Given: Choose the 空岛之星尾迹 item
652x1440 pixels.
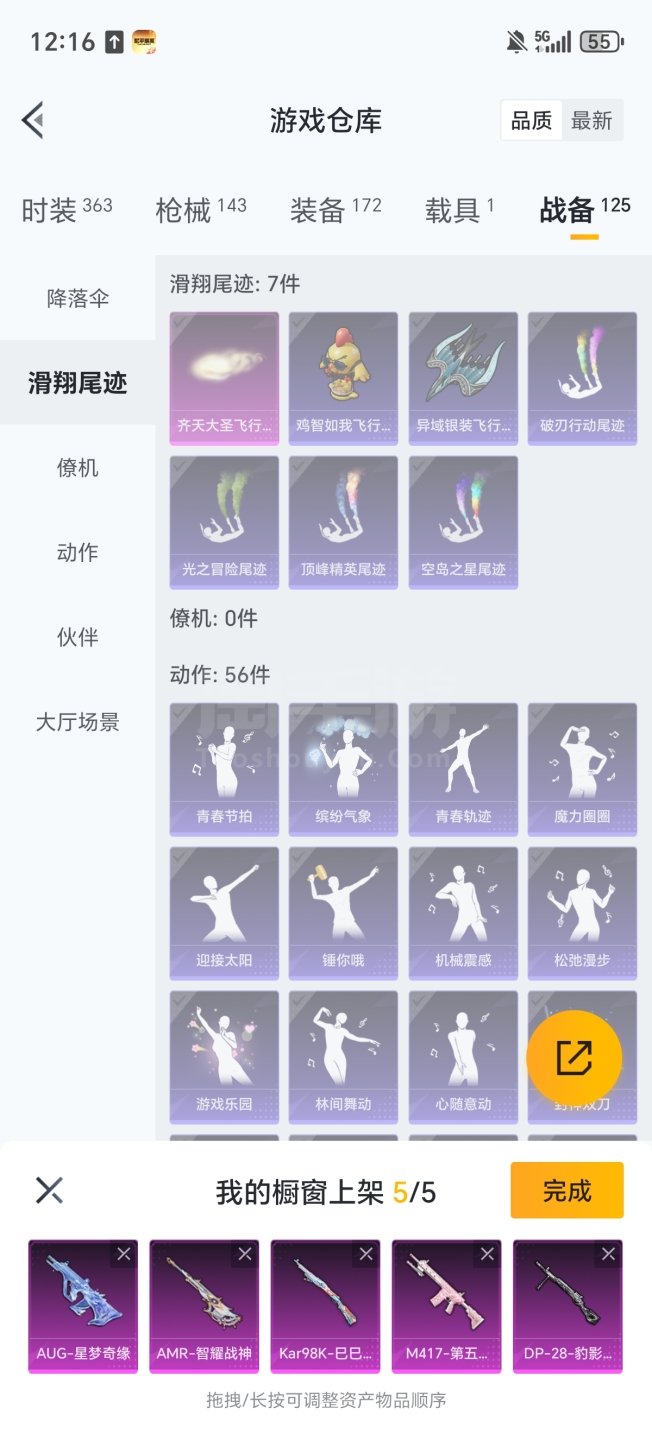Looking at the screenshot, I should point(463,521).
